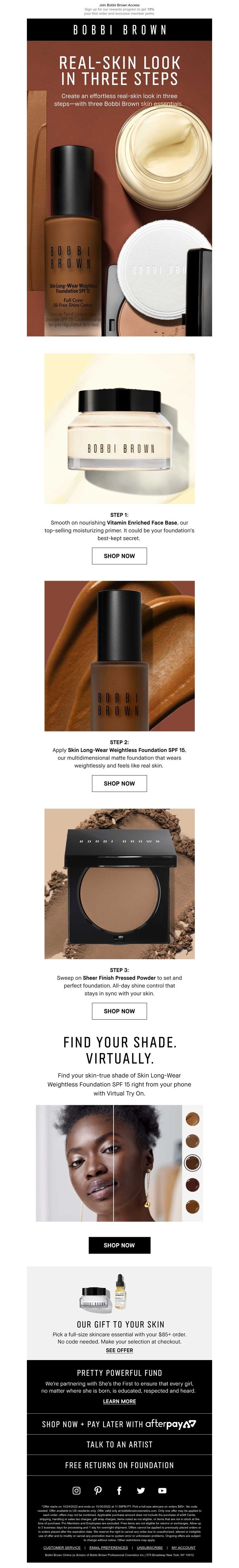Tap Shop Now under Step 1 face base
This screenshot has height=1568, width=239.
(x=119, y=556)
